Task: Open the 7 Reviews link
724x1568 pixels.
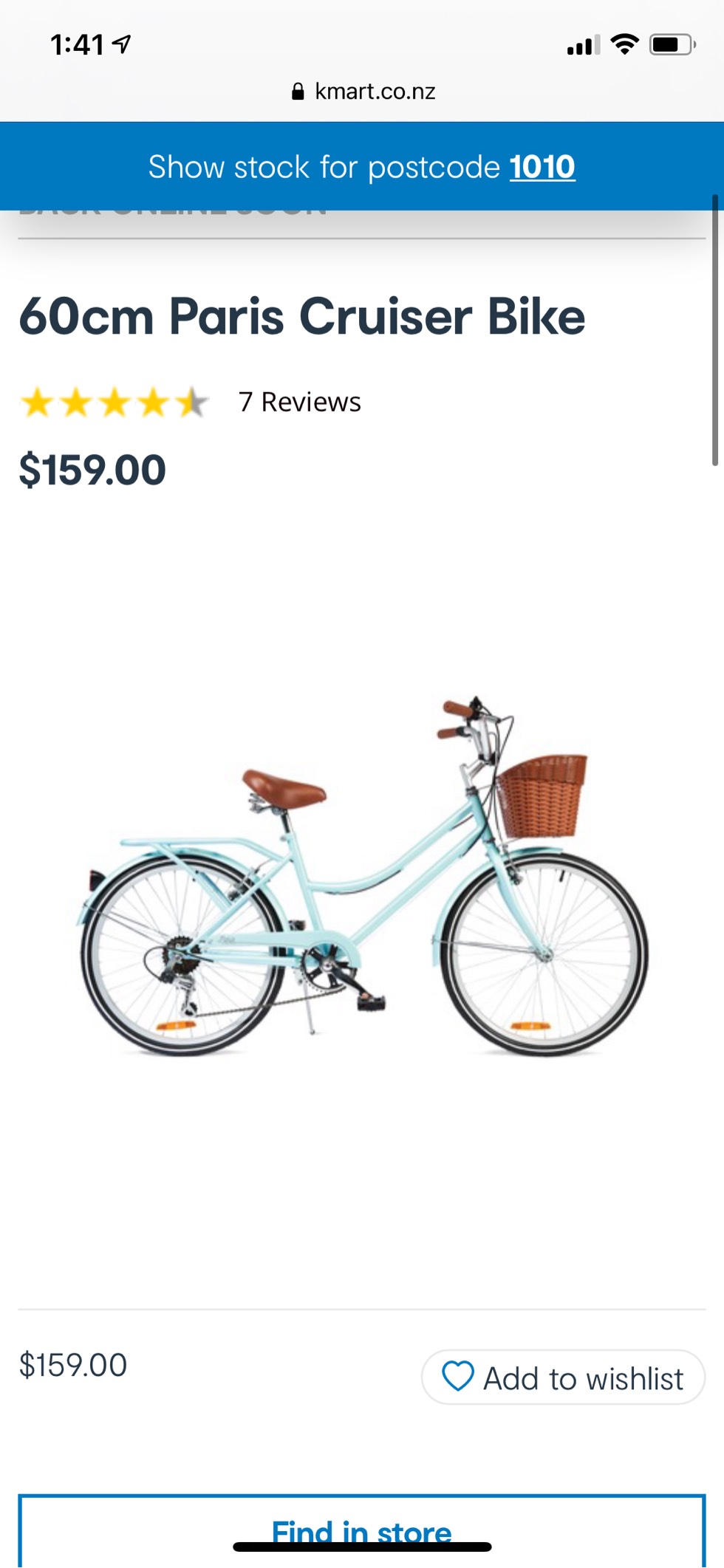Action: pos(299,403)
